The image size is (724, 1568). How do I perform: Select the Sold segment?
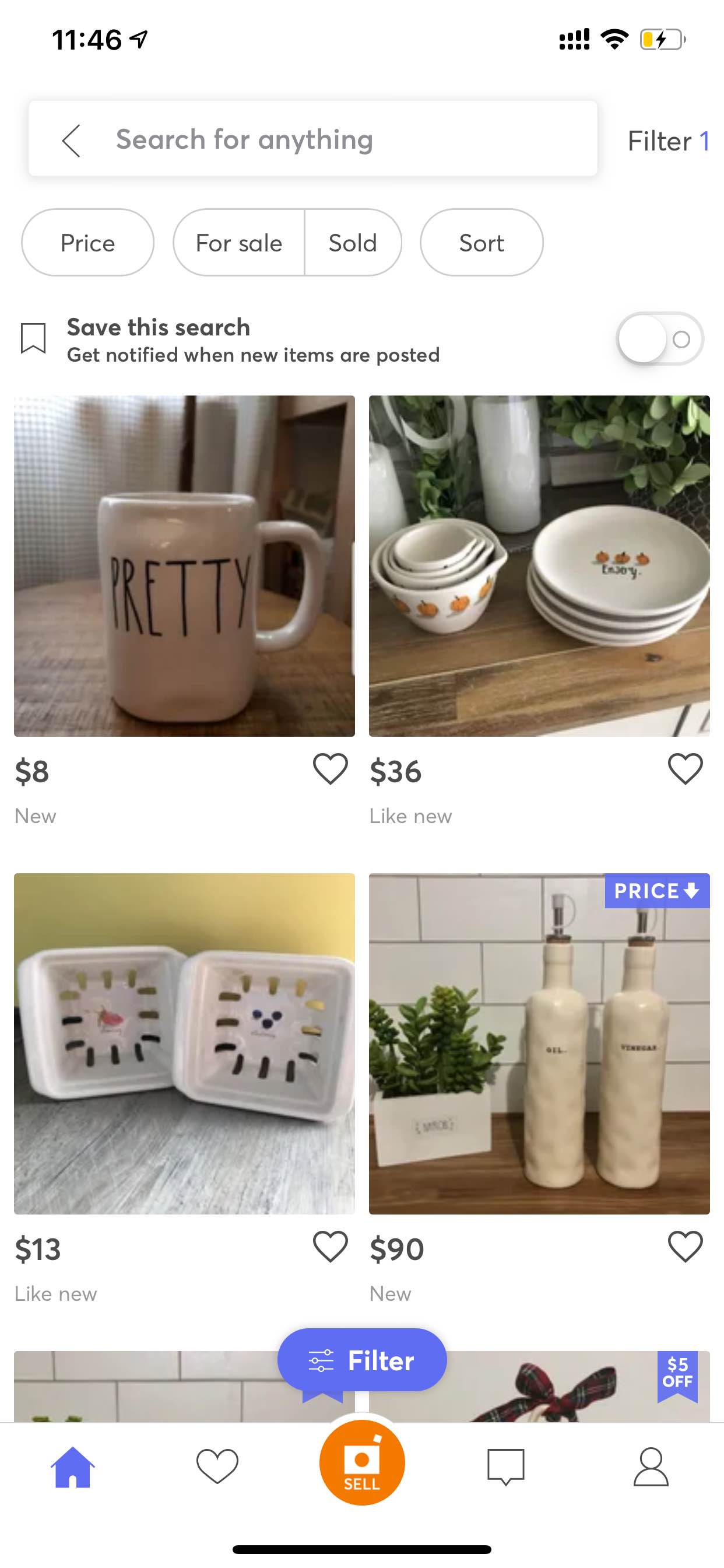click(353, 243)
